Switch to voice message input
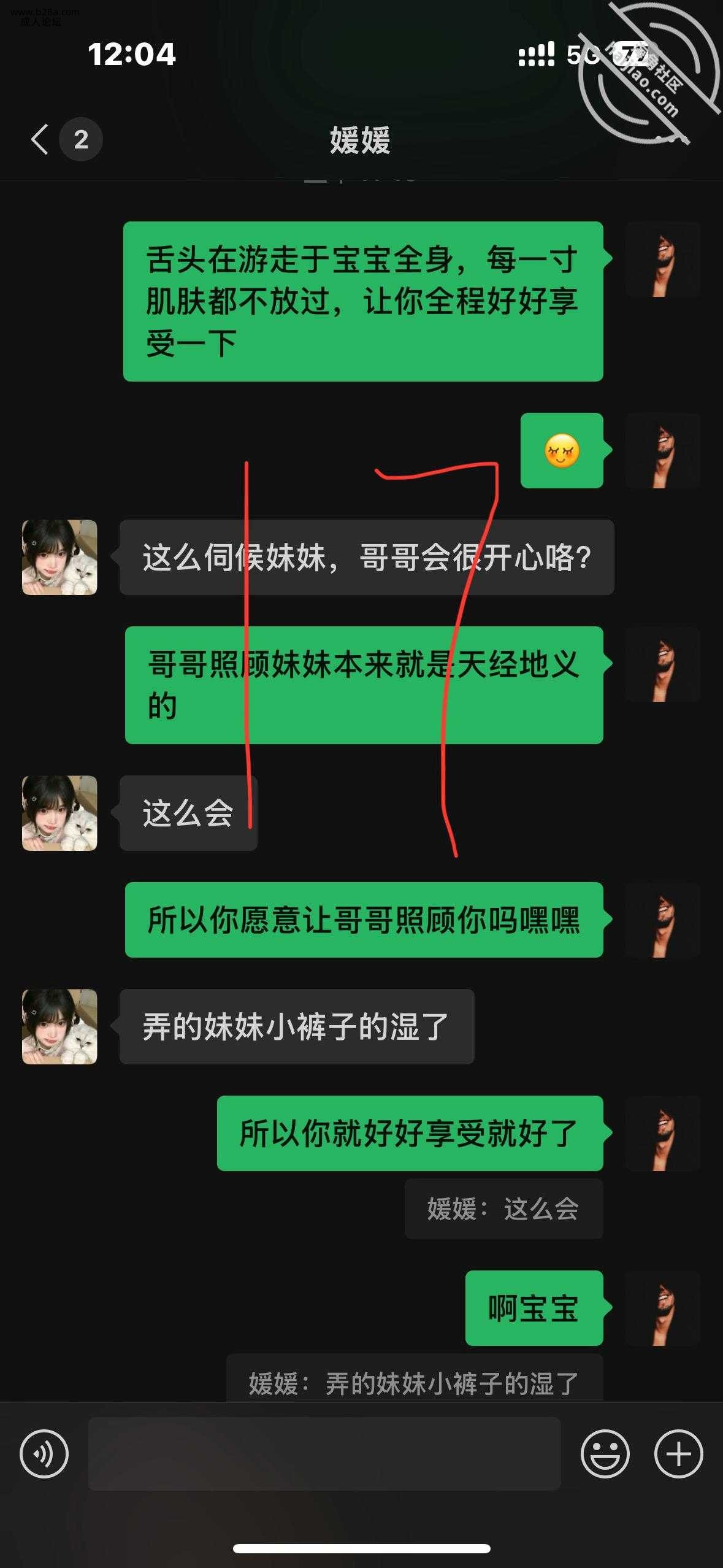 click(x=44, y=1453)
